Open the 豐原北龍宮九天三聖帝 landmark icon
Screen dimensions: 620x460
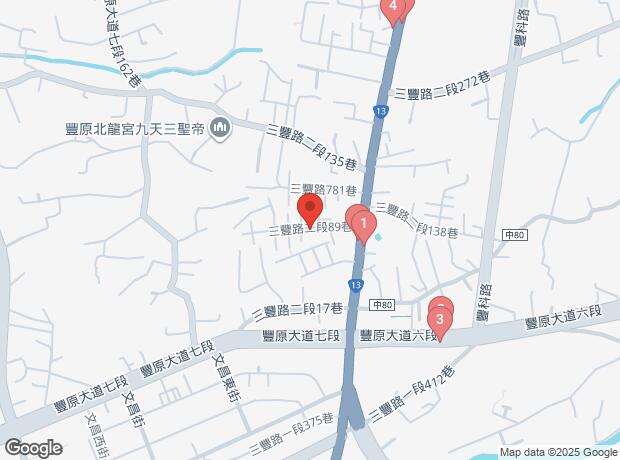221,127
